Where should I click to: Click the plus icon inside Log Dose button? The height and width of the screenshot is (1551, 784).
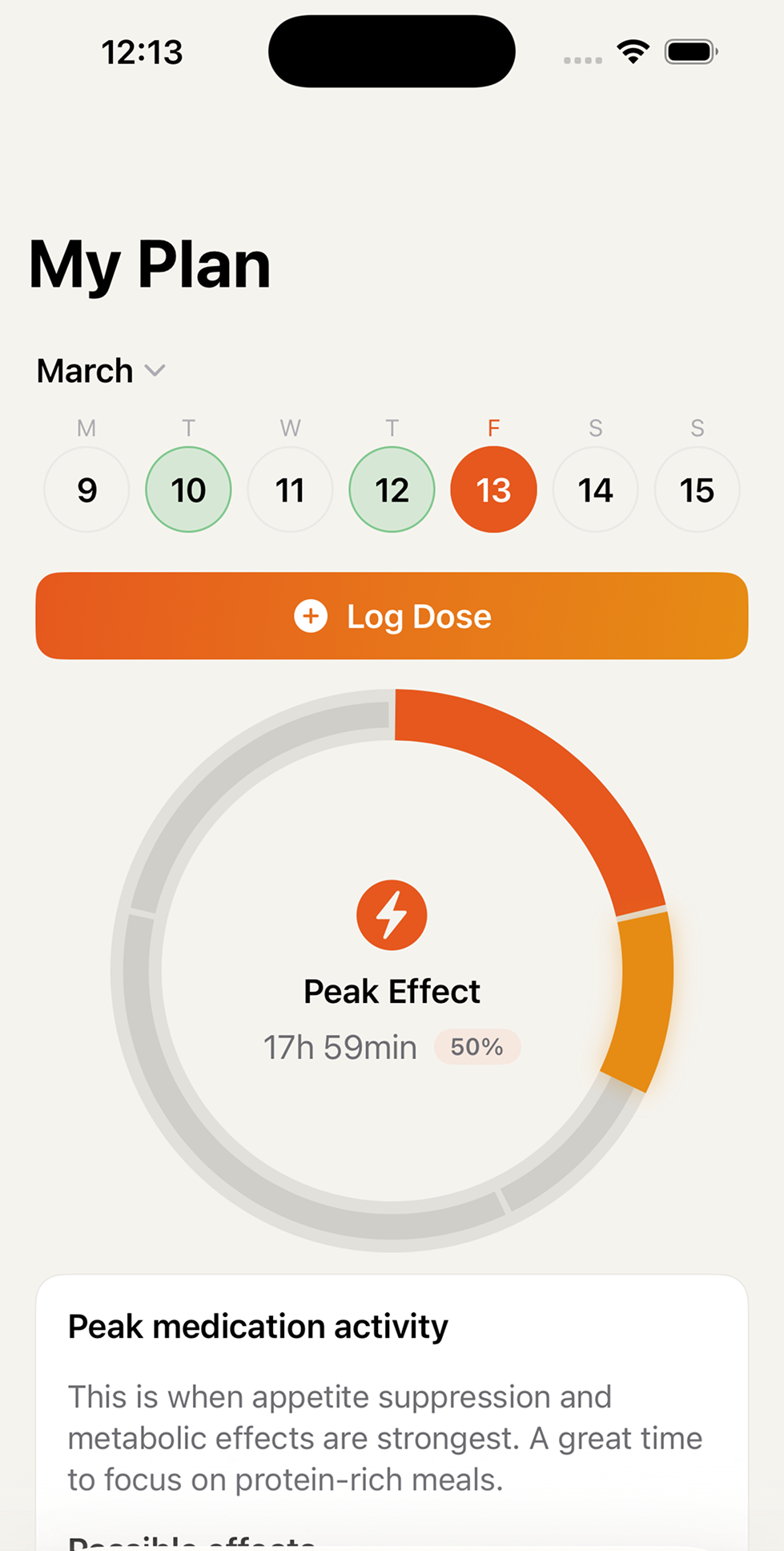click(x=312, y=616)
